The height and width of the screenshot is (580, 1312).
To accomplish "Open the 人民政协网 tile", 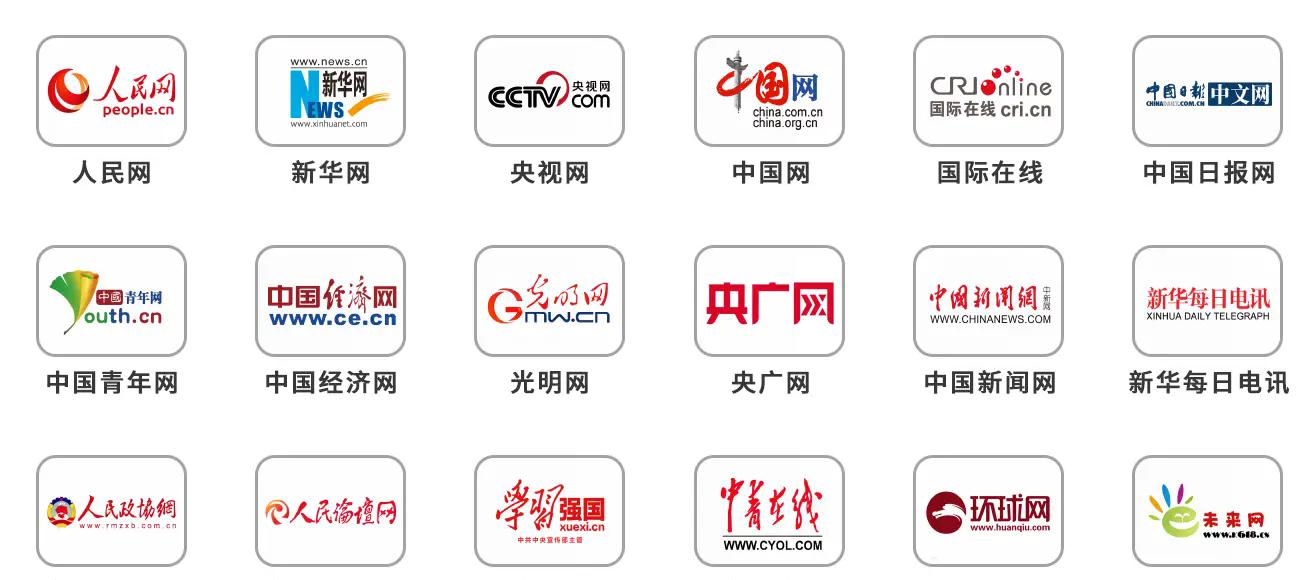I will (x=111, y=511).
